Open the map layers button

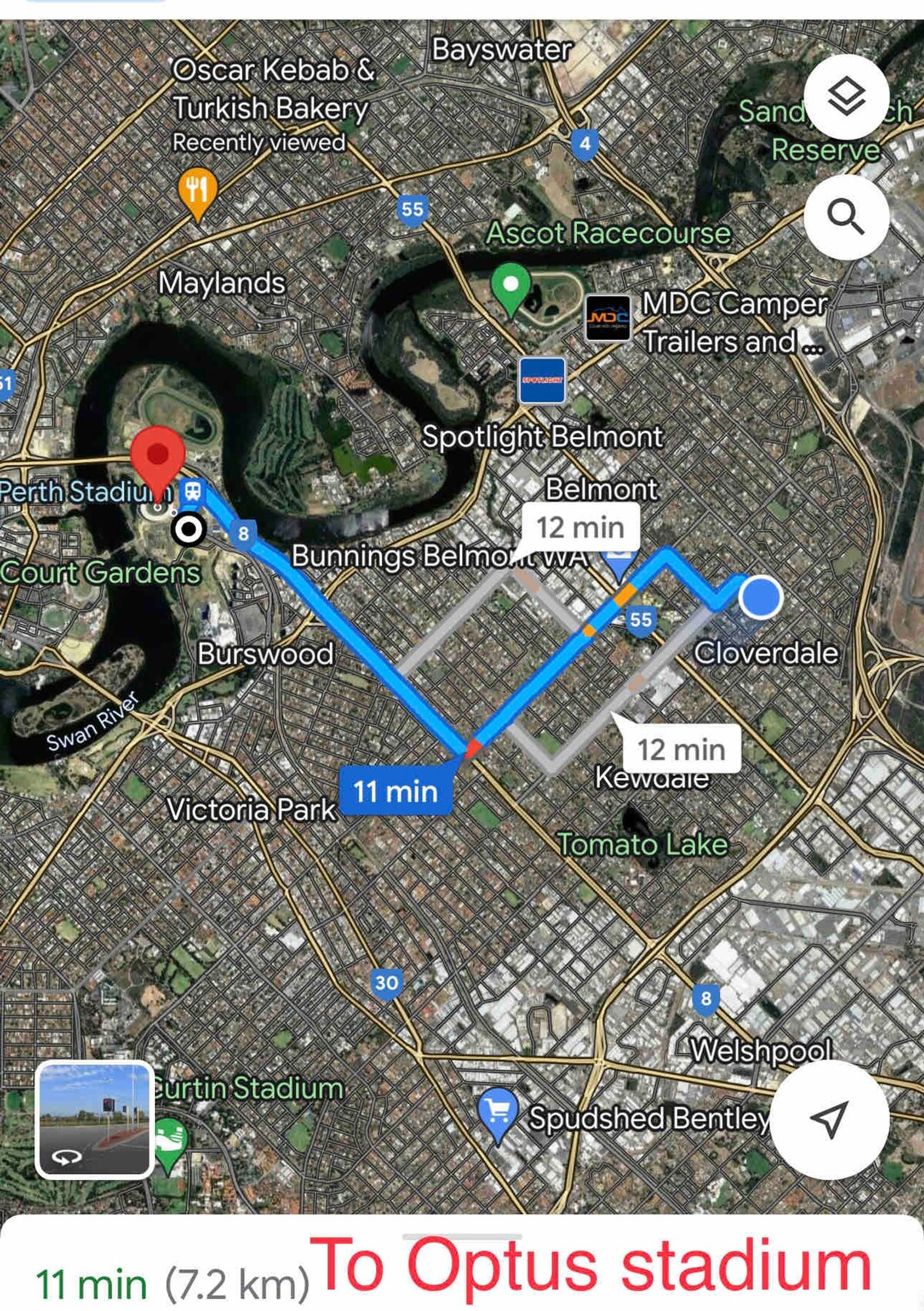pyautogui.click(x=846, y=97)
